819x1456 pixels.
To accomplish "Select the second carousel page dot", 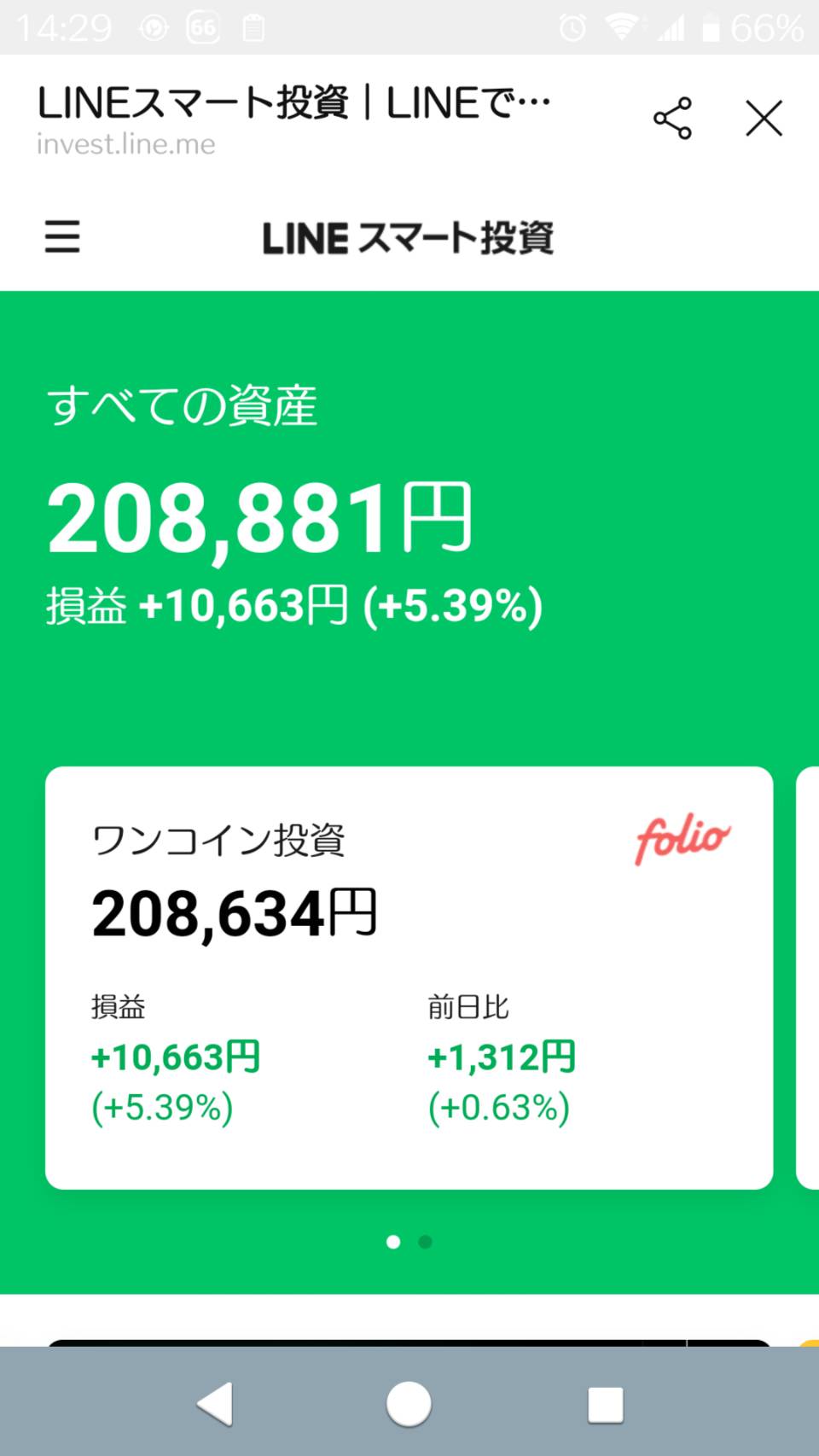I will coord(424,1242).
